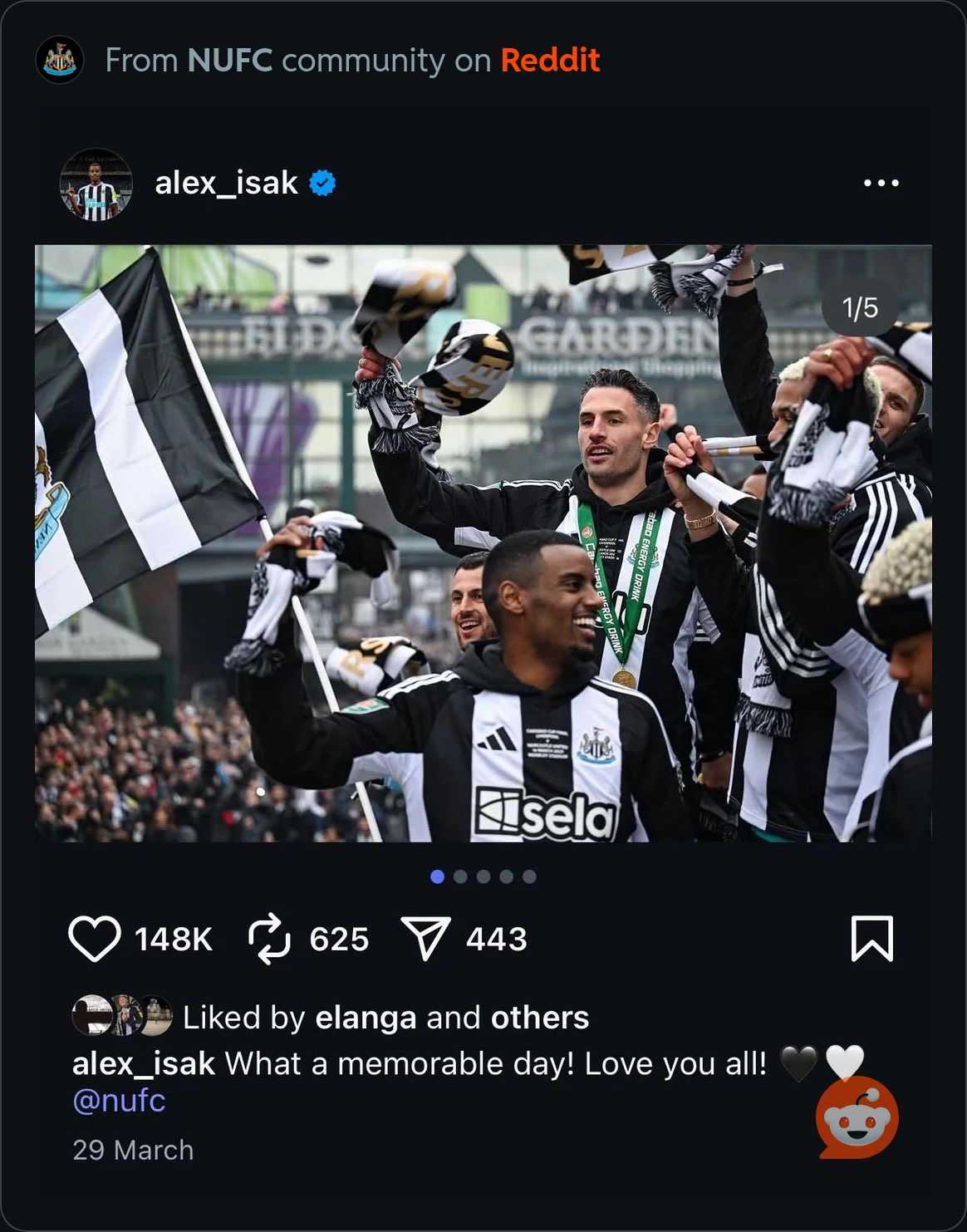Tap the carousel page indicator dots
The image size is (967, 1232).
pos(483,876)
